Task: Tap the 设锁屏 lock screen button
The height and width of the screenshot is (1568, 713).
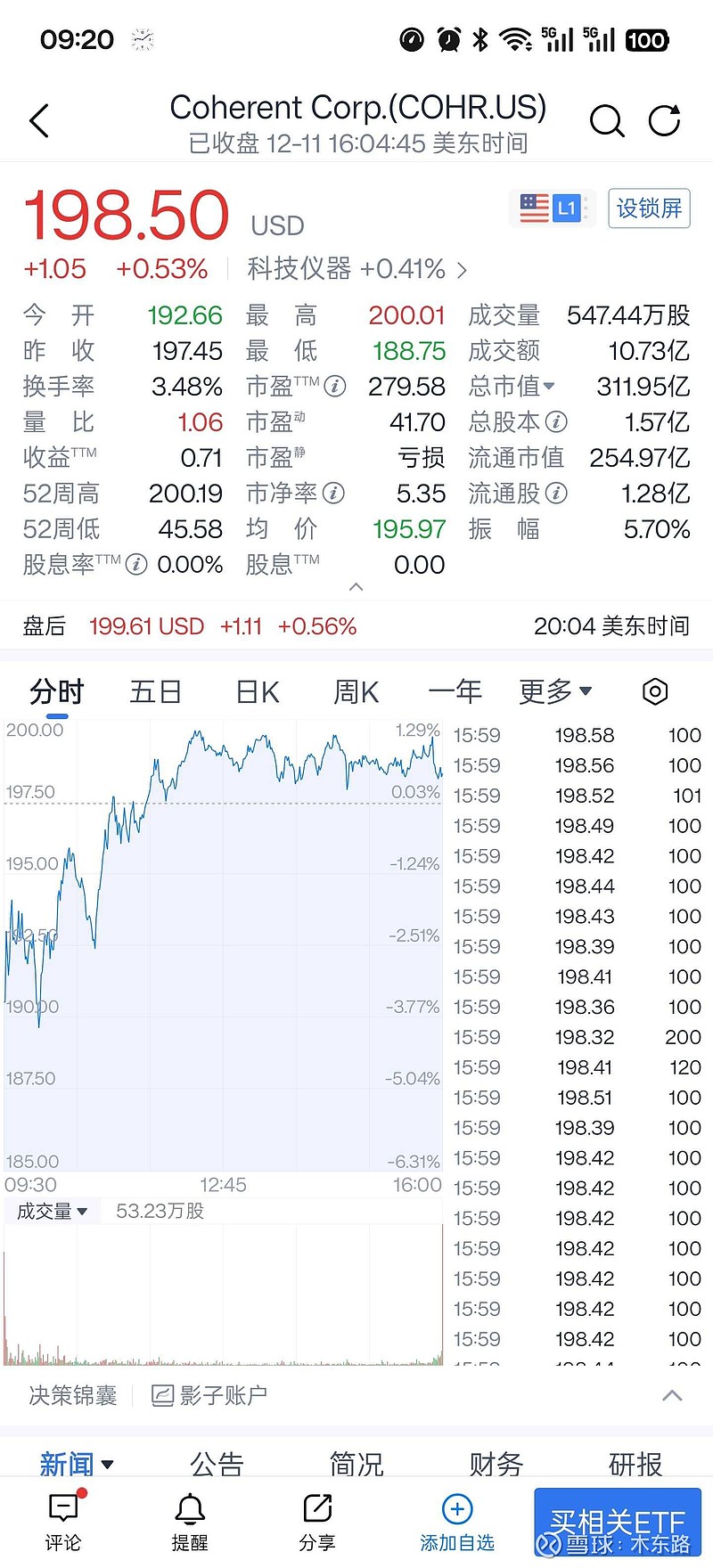Action: 649,208
